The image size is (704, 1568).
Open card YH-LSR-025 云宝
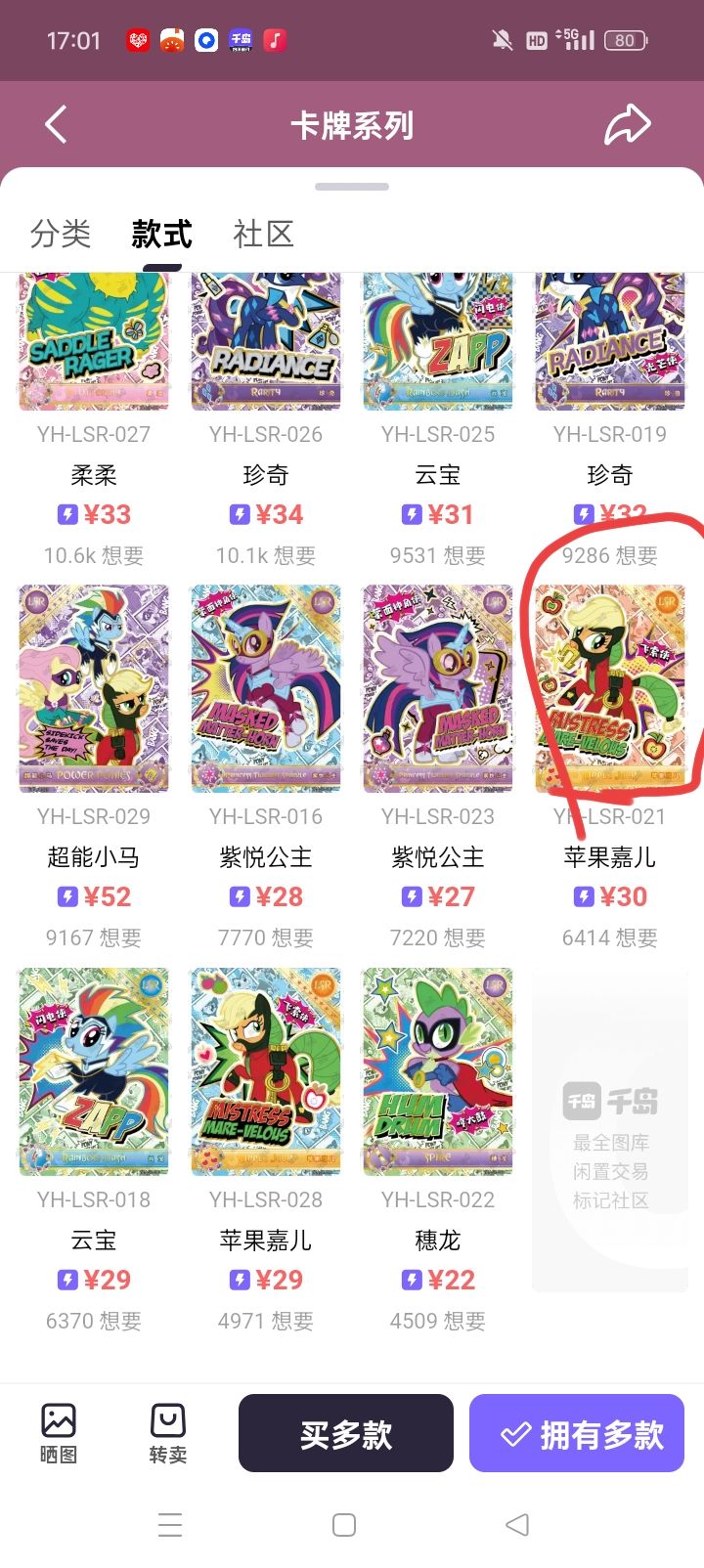pyautogui.click(x=438, y=342)
